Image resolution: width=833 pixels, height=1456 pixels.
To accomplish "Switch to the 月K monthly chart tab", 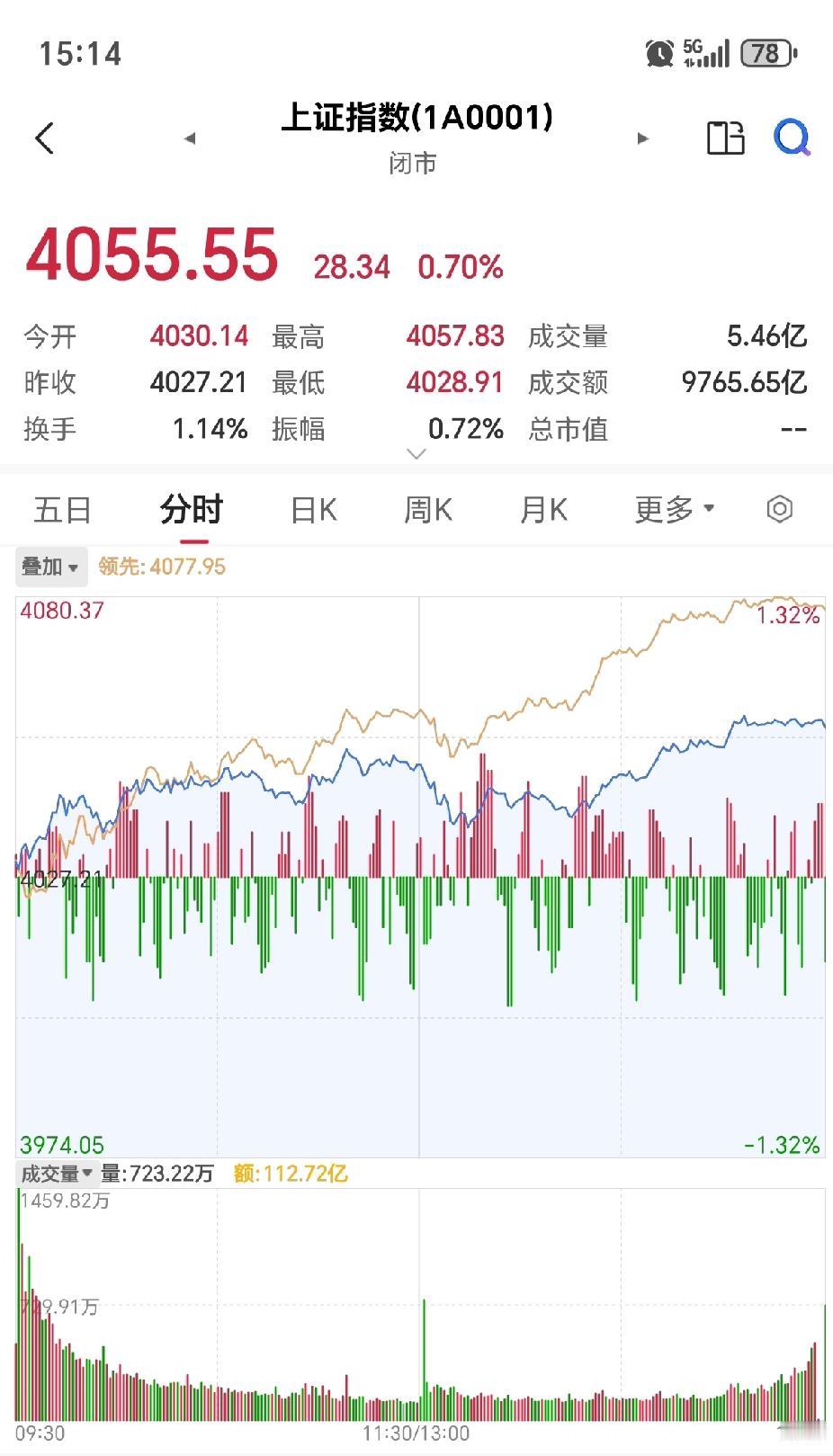I will (542, 509).
